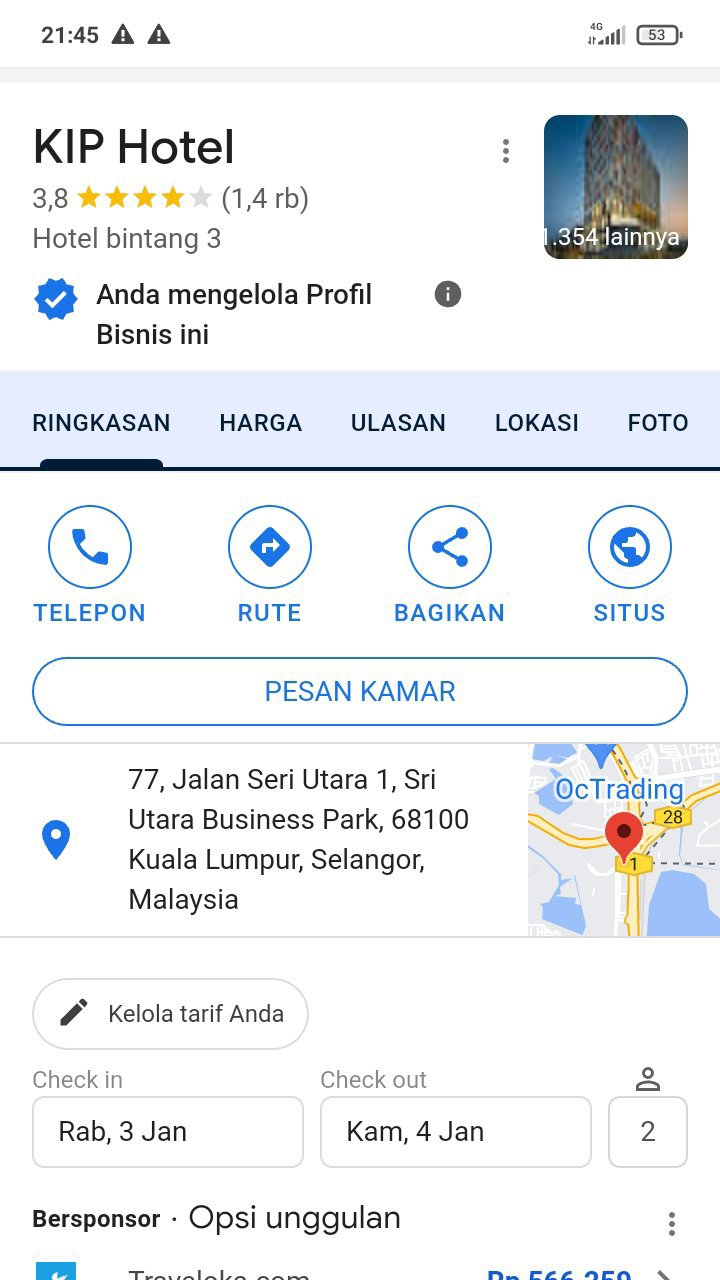Screen dimensions: 720x1280
Task: Switch to the HARGA tab
Action: (260, 423)
